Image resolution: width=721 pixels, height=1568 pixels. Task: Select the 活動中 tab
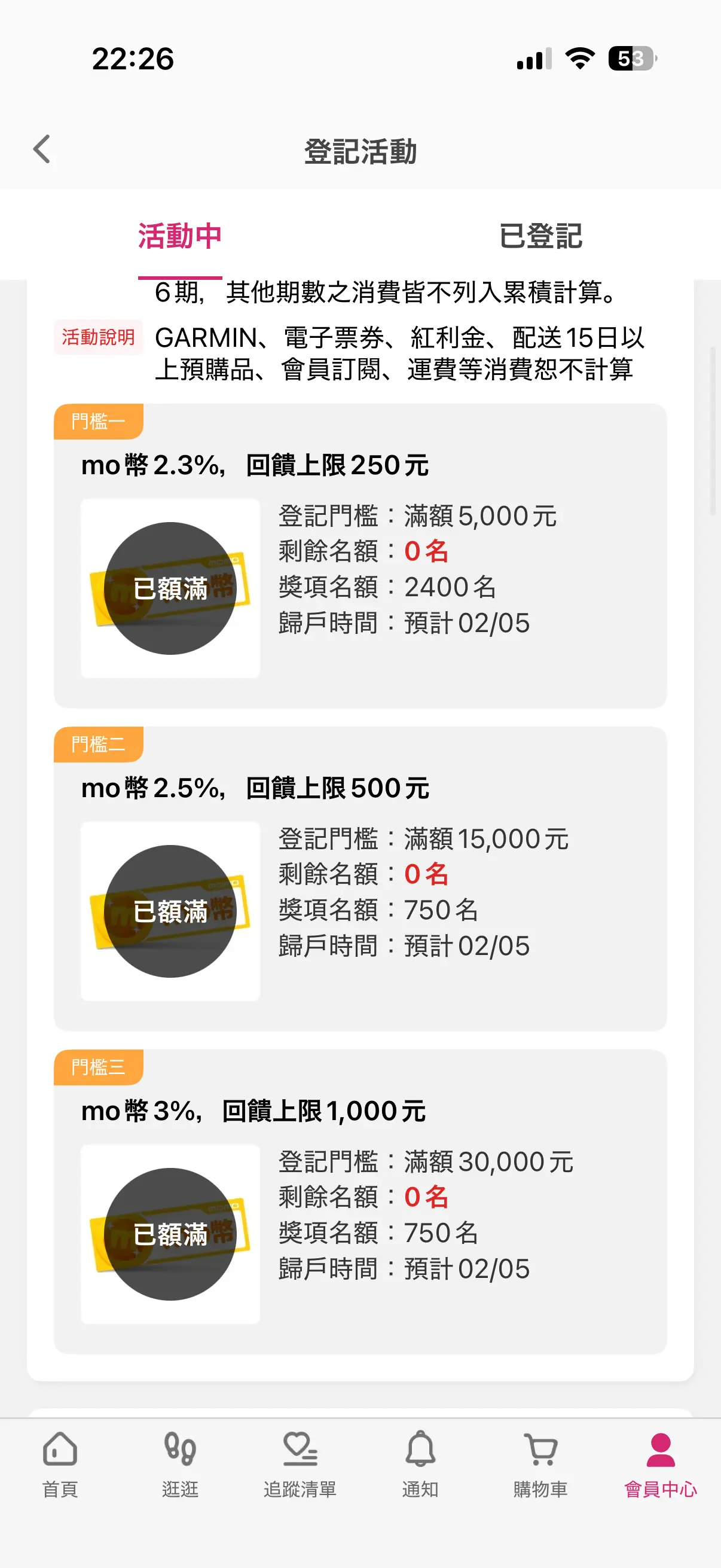point(179,236)
